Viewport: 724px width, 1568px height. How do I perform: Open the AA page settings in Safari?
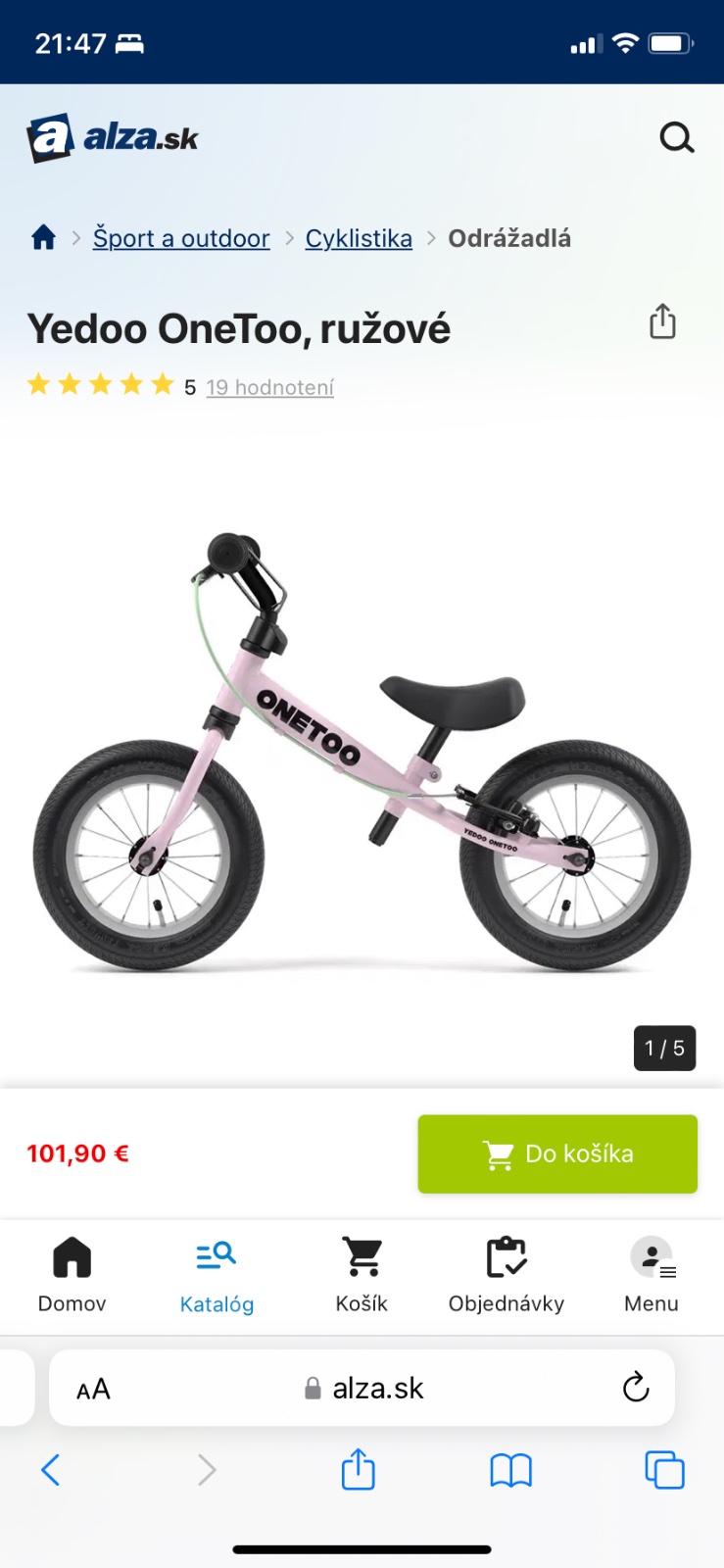point(94,1389)
